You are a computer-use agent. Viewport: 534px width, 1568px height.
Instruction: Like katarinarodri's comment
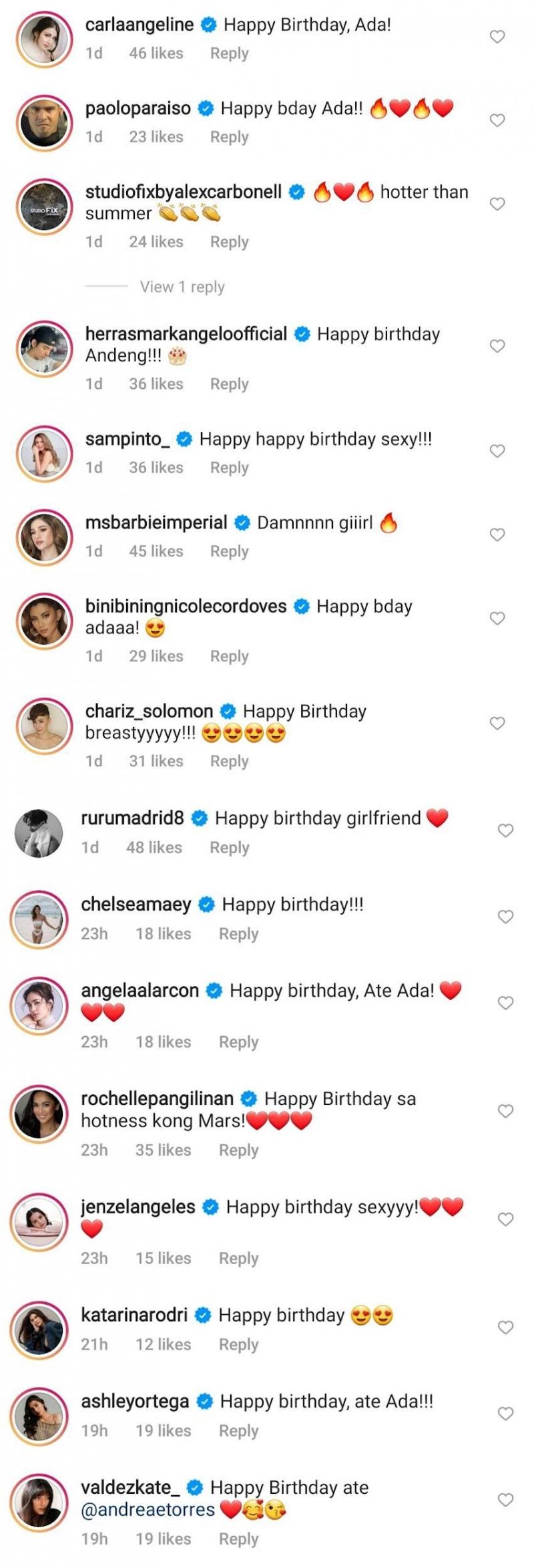pos(505,1327)
